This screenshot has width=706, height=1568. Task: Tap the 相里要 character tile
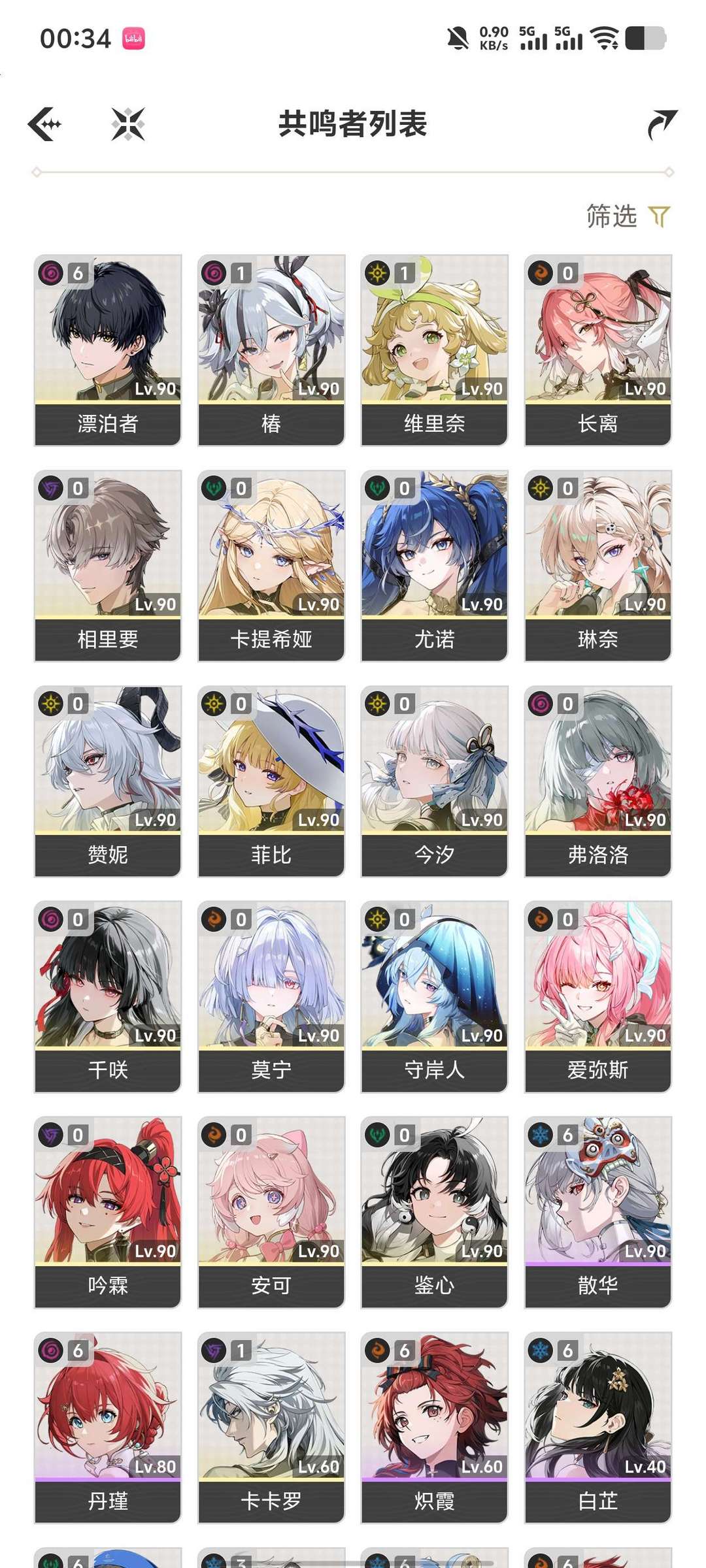[x=108, y=565]
